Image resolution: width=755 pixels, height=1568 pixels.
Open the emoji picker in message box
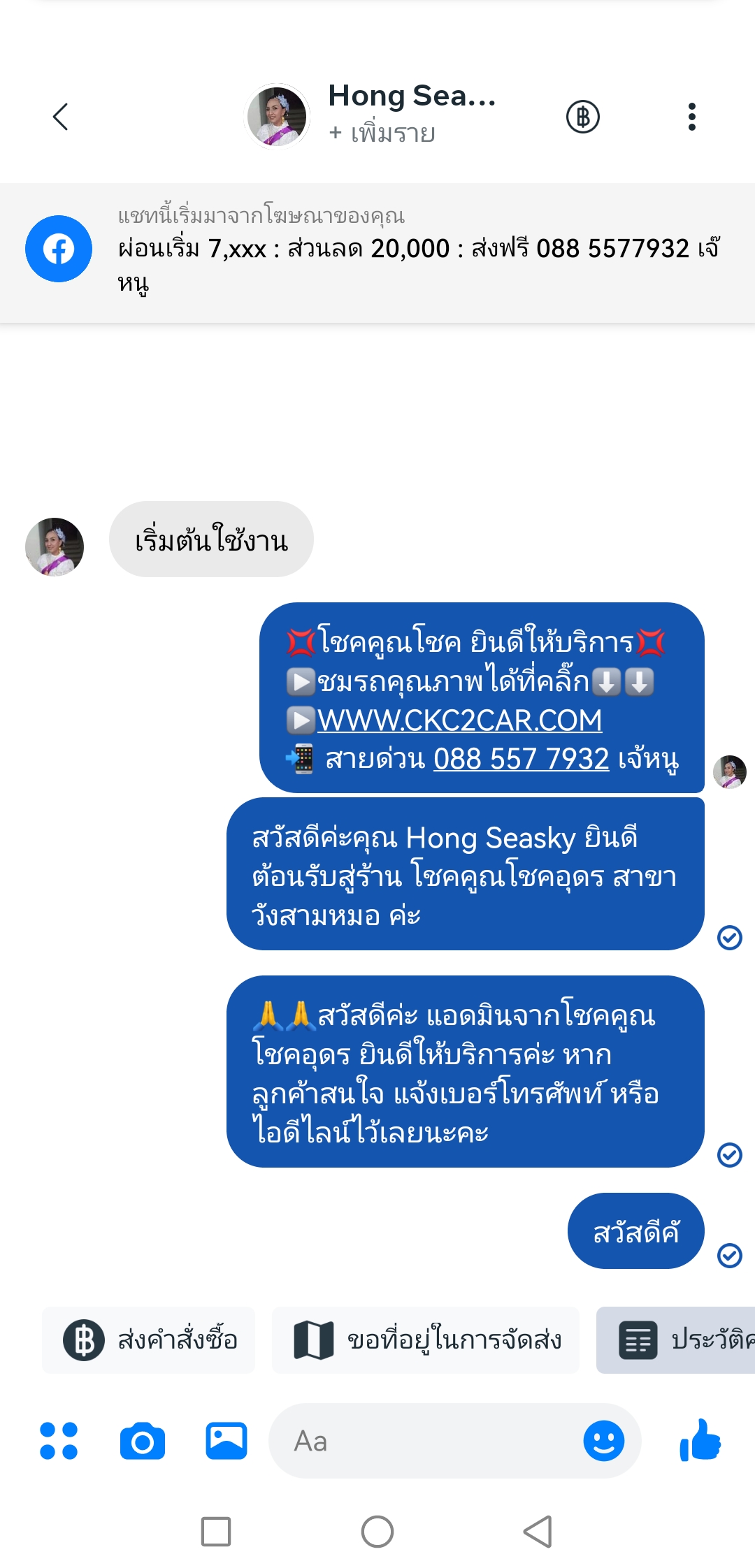(603, 1441)
